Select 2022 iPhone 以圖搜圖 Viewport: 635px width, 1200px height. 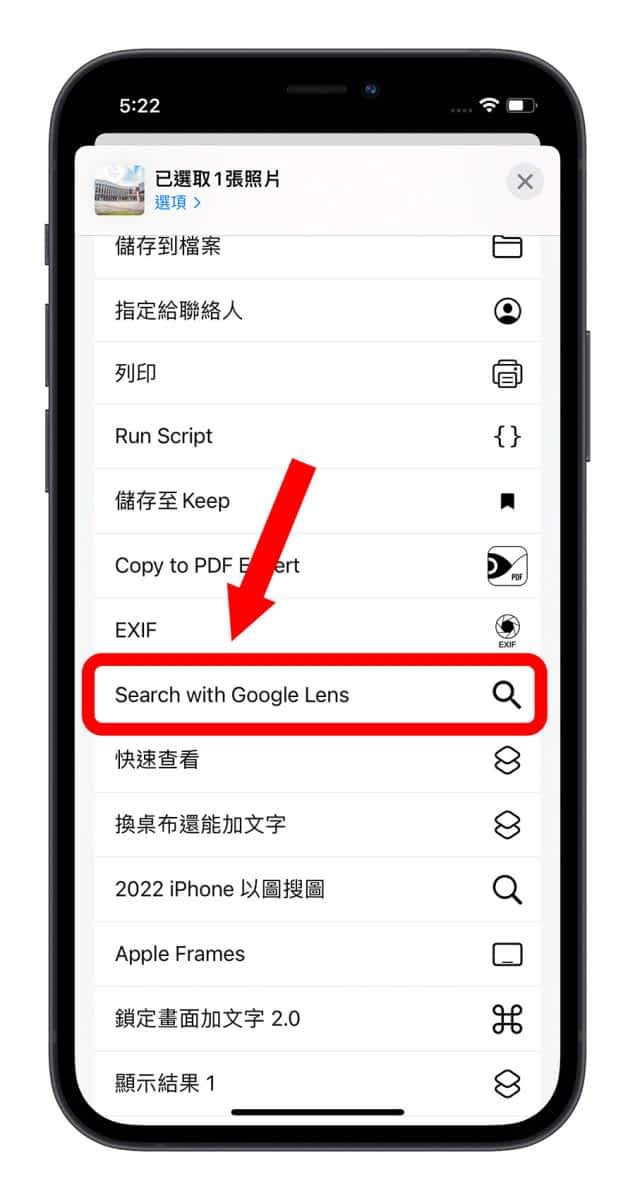(x=316, y=889)
